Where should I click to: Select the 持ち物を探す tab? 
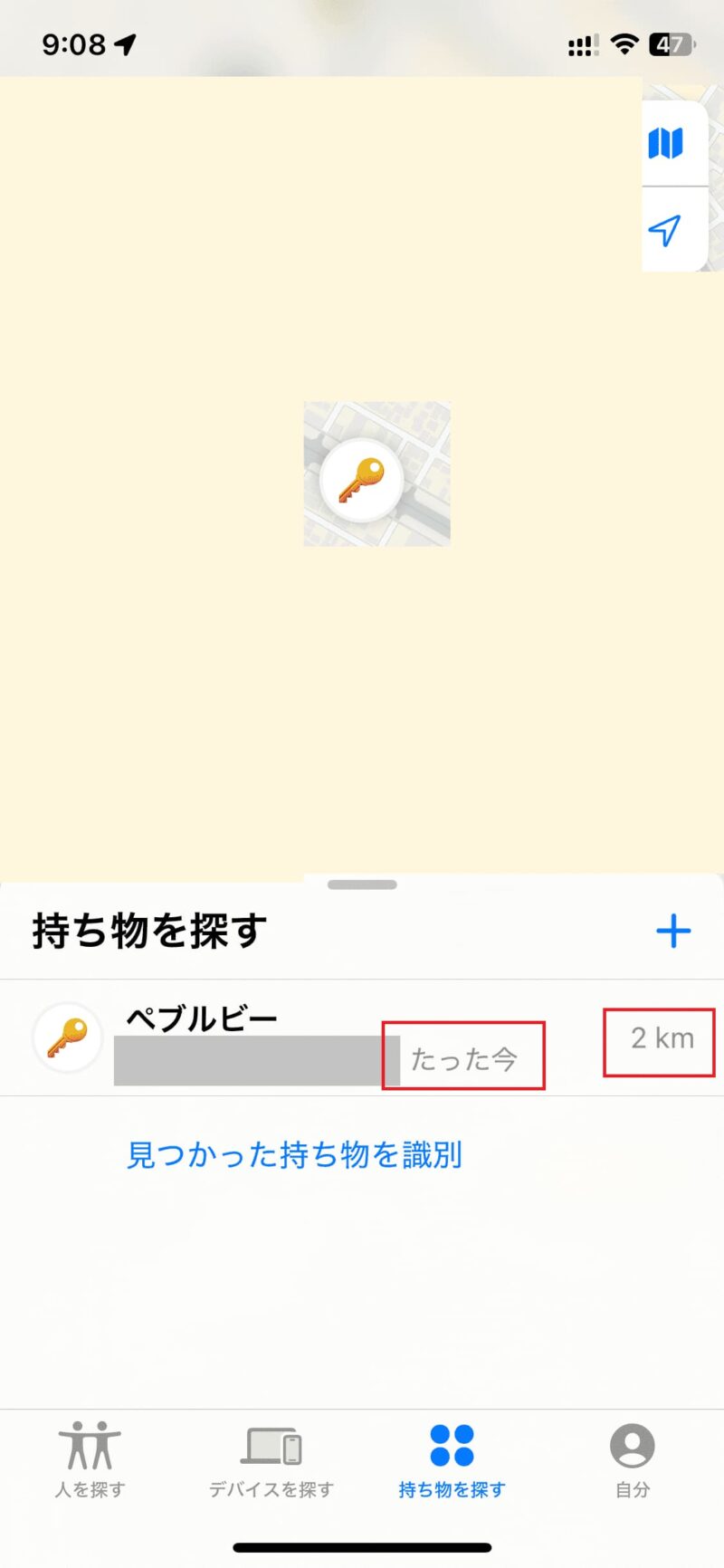point(452,1459)
